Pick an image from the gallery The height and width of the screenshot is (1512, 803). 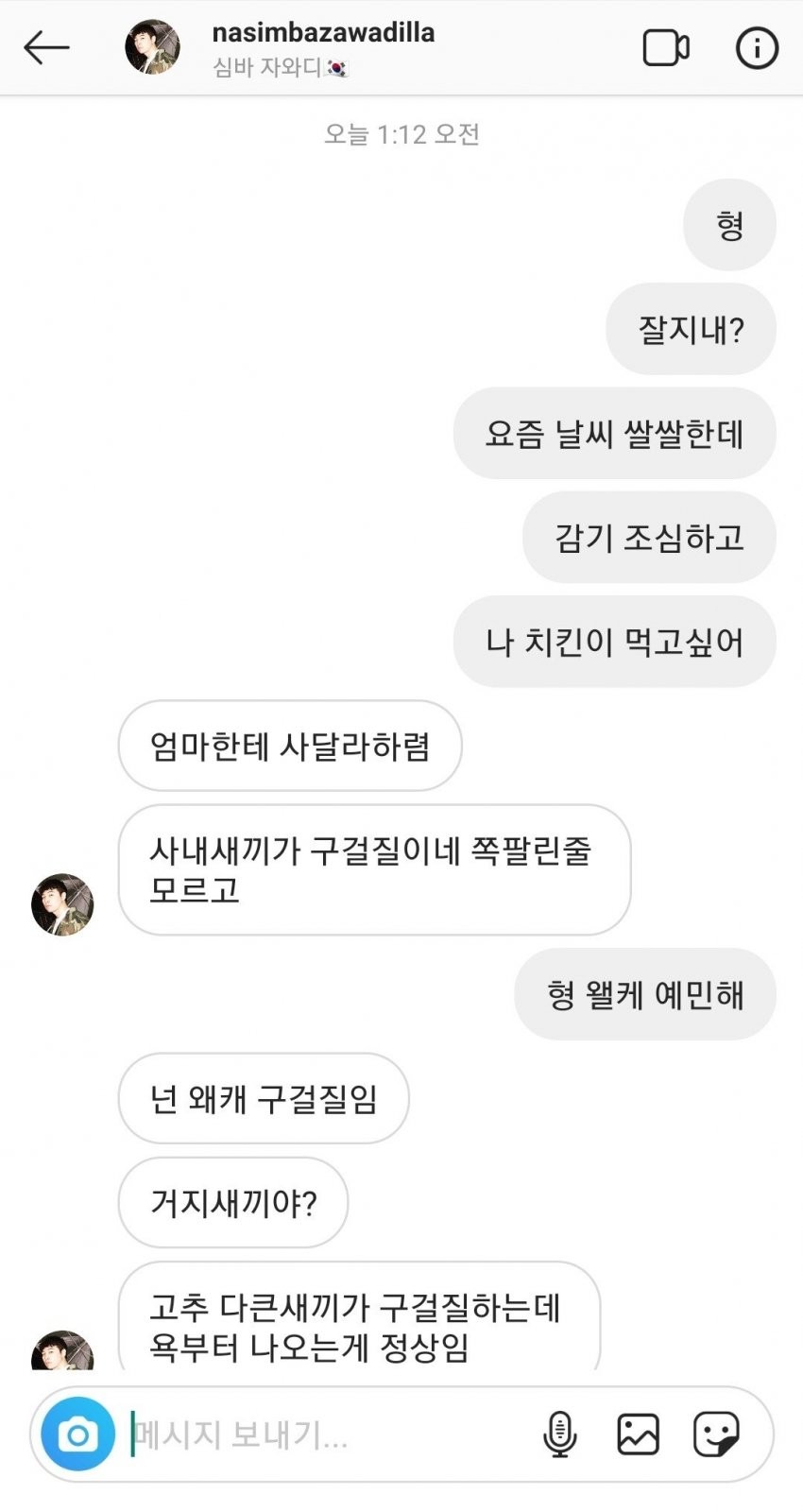tap(638, 1435)
